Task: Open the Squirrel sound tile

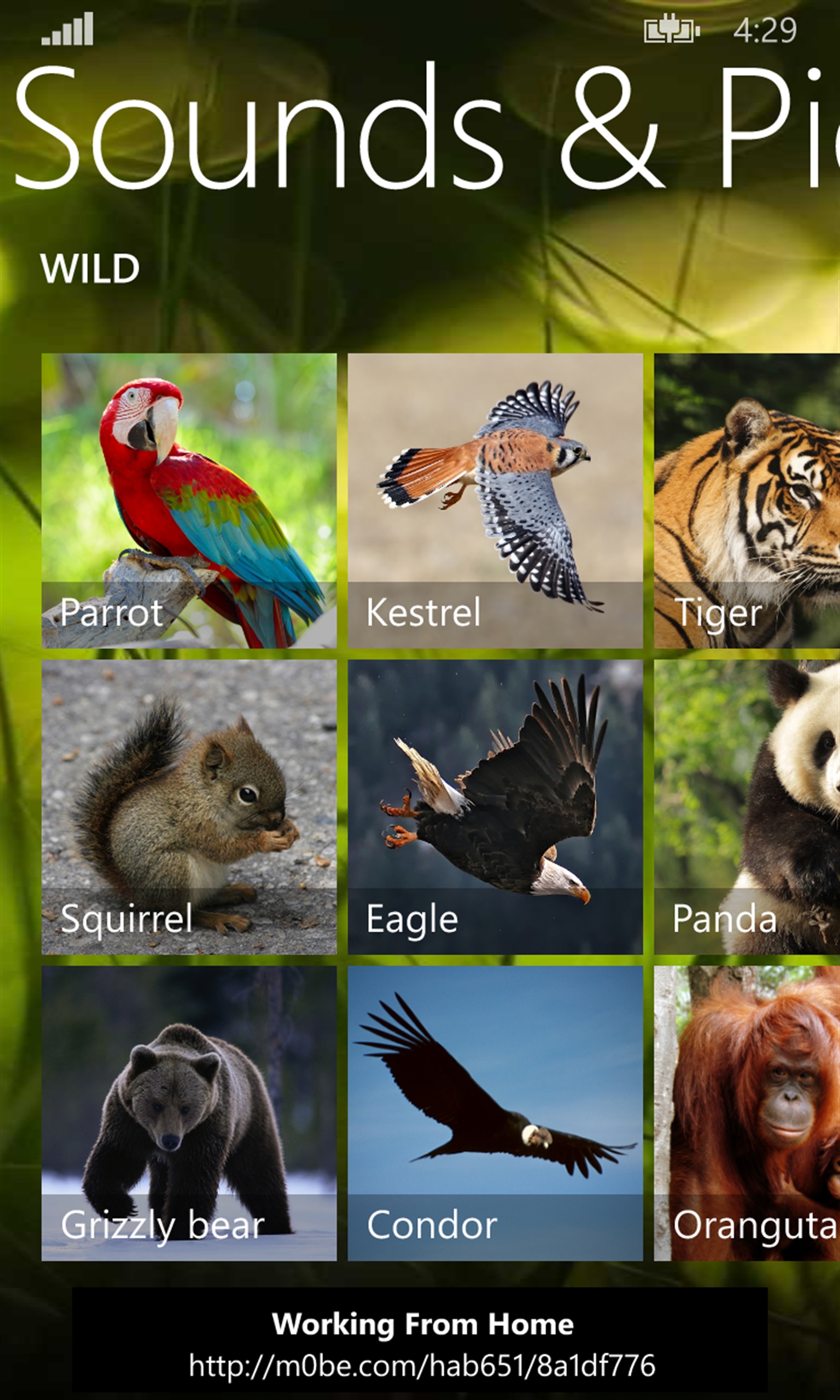Action: 189,807
